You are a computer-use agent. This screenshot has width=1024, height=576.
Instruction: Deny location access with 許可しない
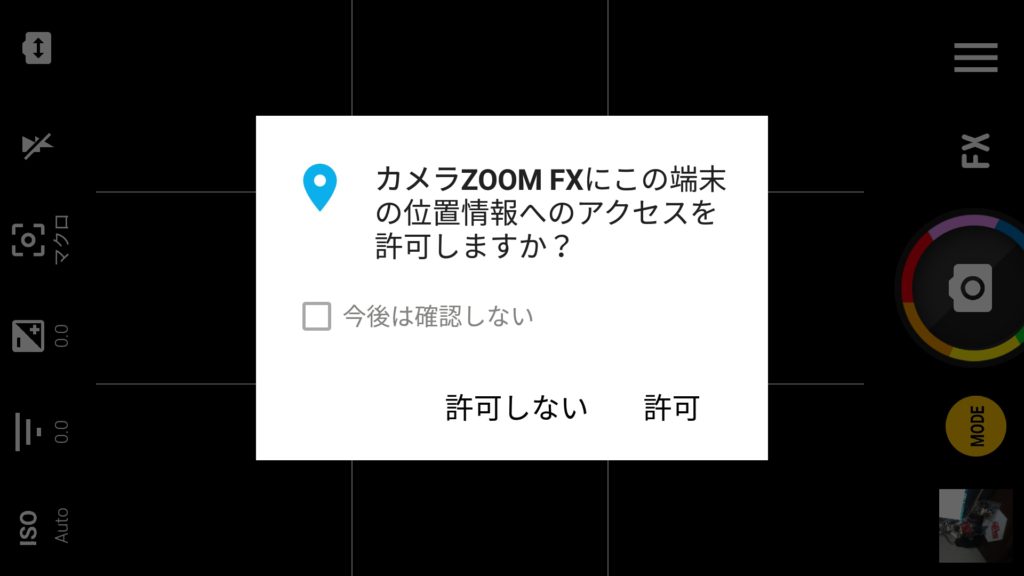pos(516,408)
